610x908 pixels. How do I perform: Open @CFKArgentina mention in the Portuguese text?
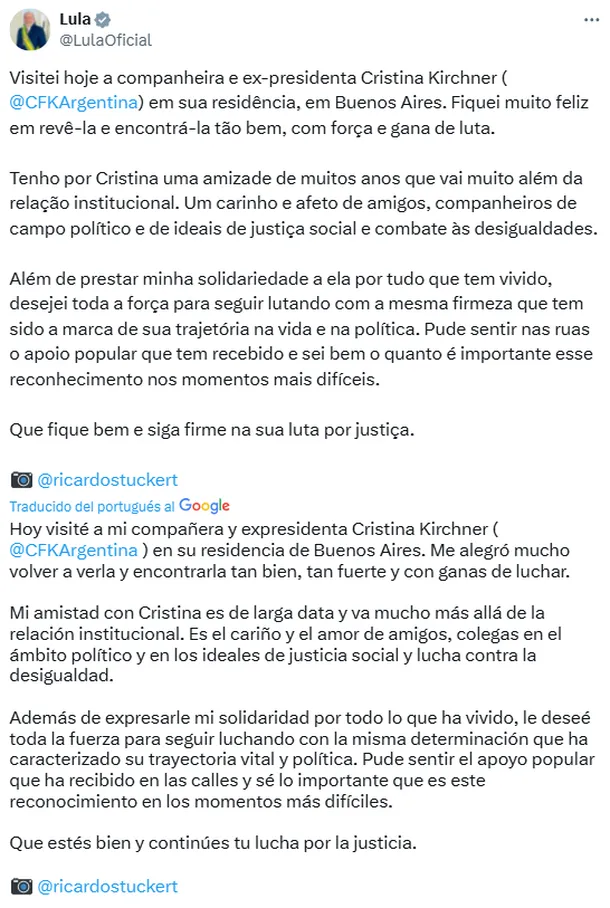[73, 100]
